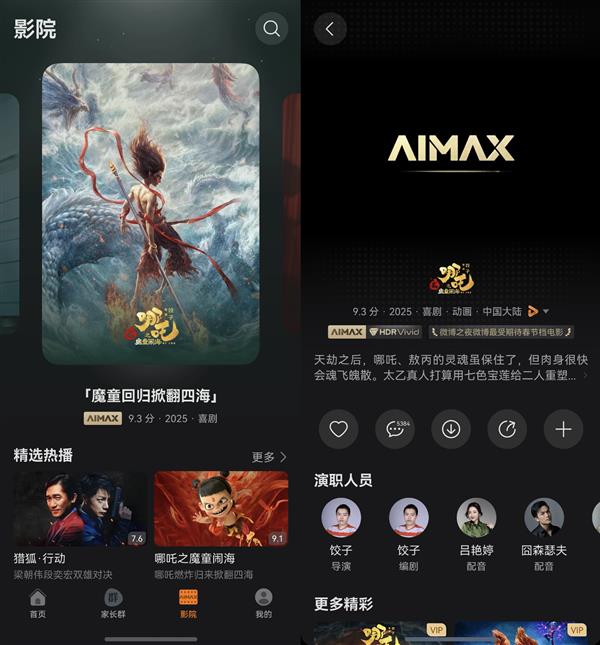This screenshot has width=600, height=645.
Task: Switch to the 首页 tab
Action: [x=38, y=604]
